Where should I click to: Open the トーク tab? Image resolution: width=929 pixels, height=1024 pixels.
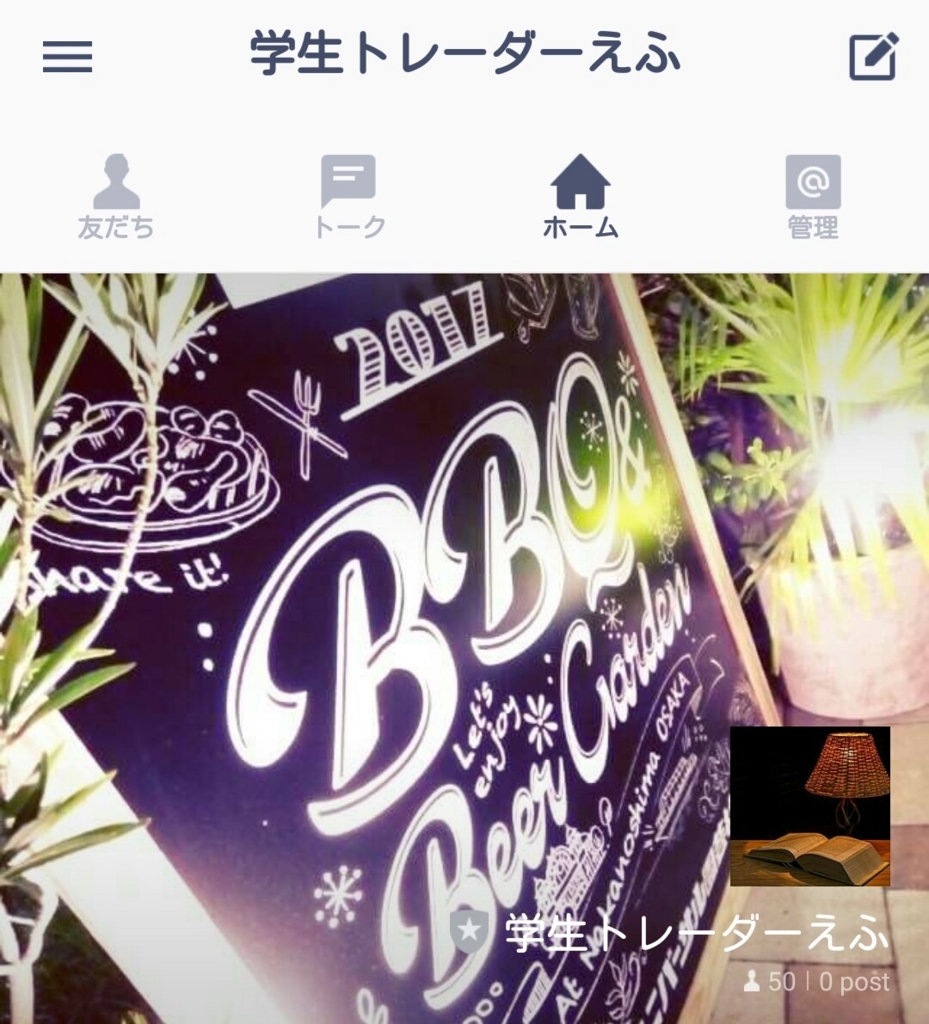348,197
